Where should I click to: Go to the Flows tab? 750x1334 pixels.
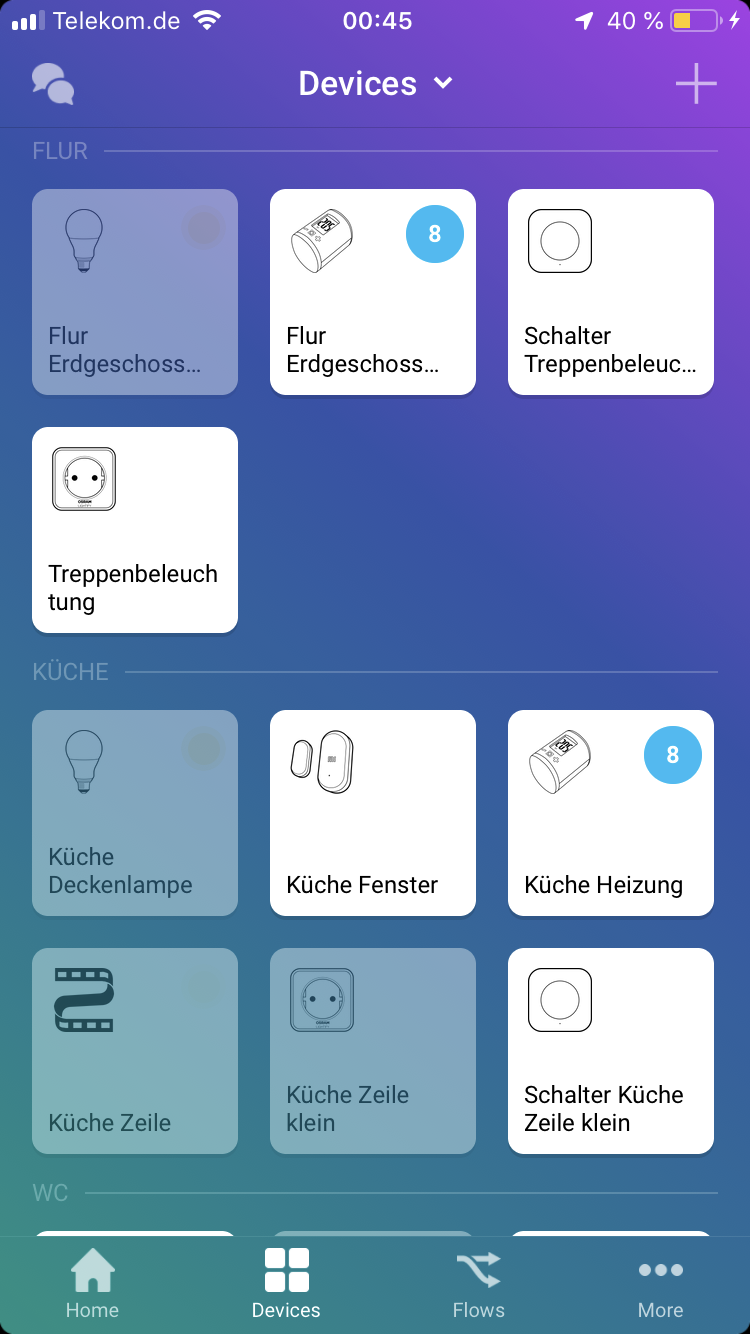click(479, 1285)
